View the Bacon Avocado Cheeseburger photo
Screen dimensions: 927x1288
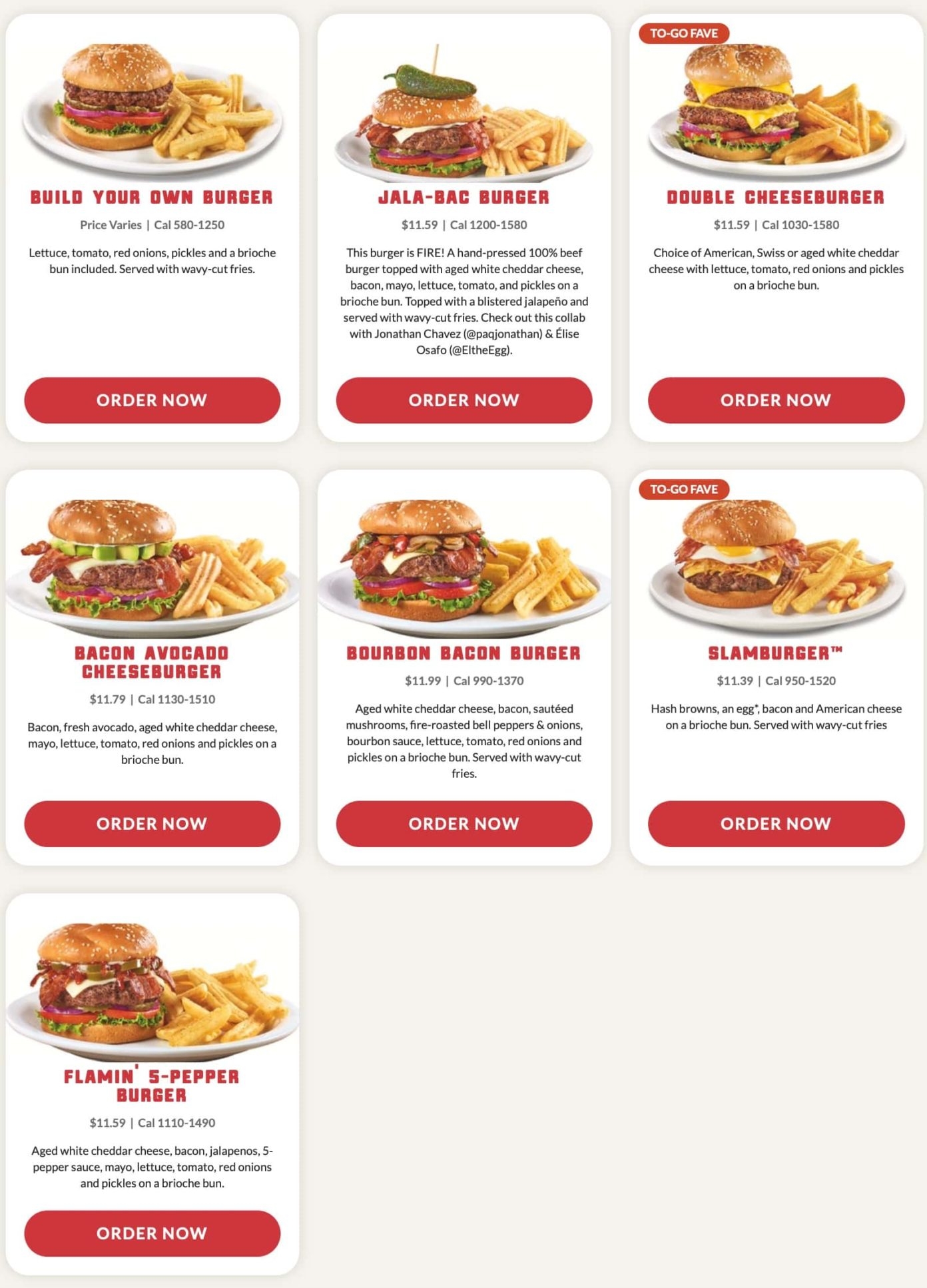coord(152,563)
